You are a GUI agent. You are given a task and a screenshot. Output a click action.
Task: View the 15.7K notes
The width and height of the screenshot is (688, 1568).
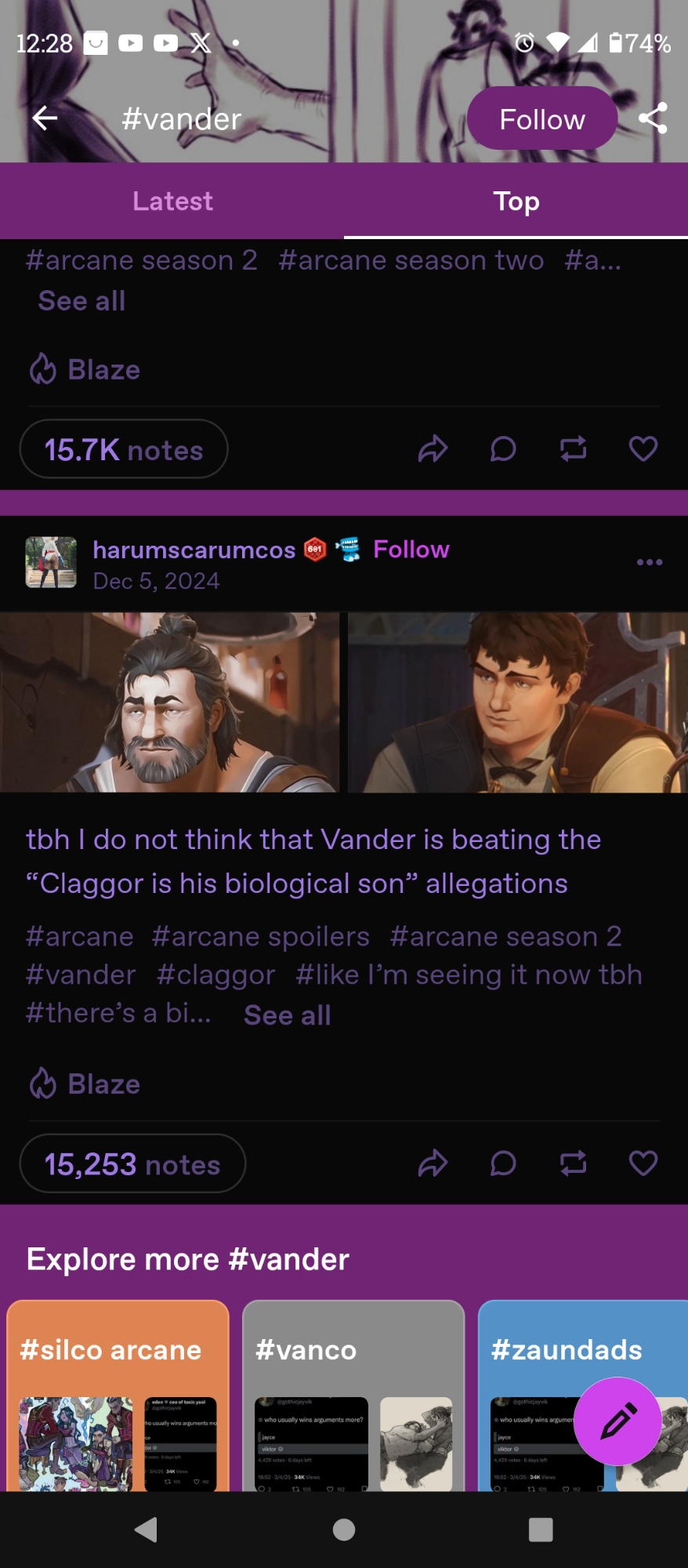click(124, 450)
